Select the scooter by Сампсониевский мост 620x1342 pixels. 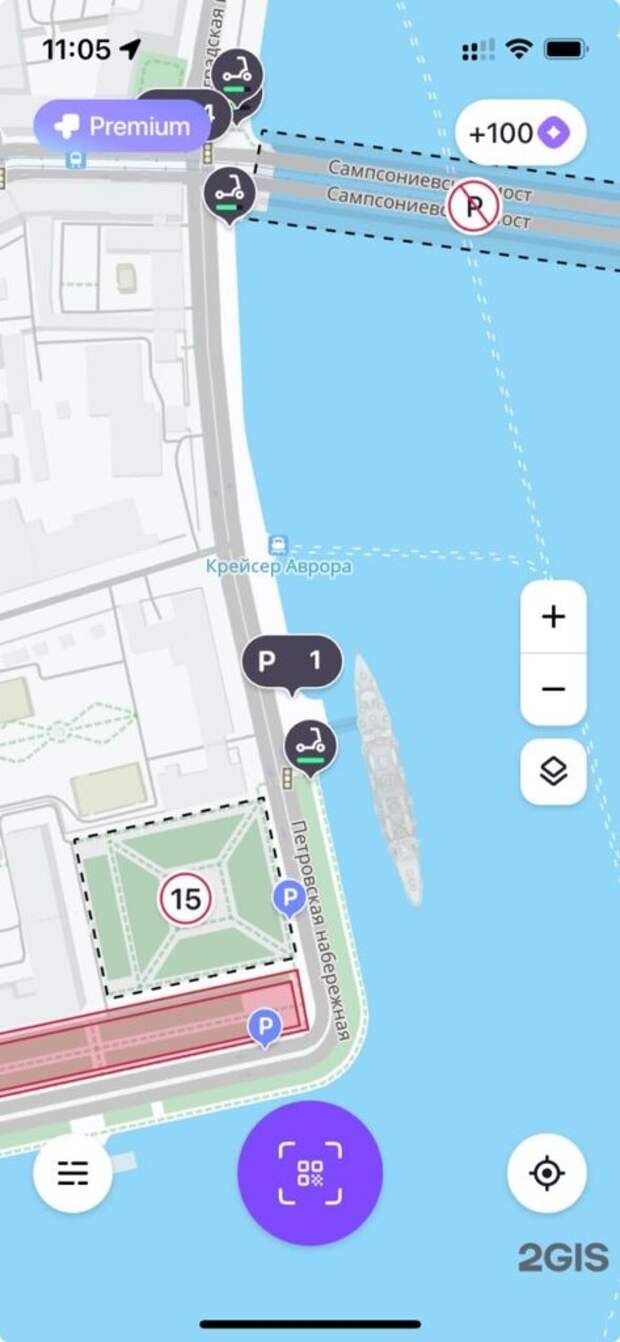tap(229, 191)
